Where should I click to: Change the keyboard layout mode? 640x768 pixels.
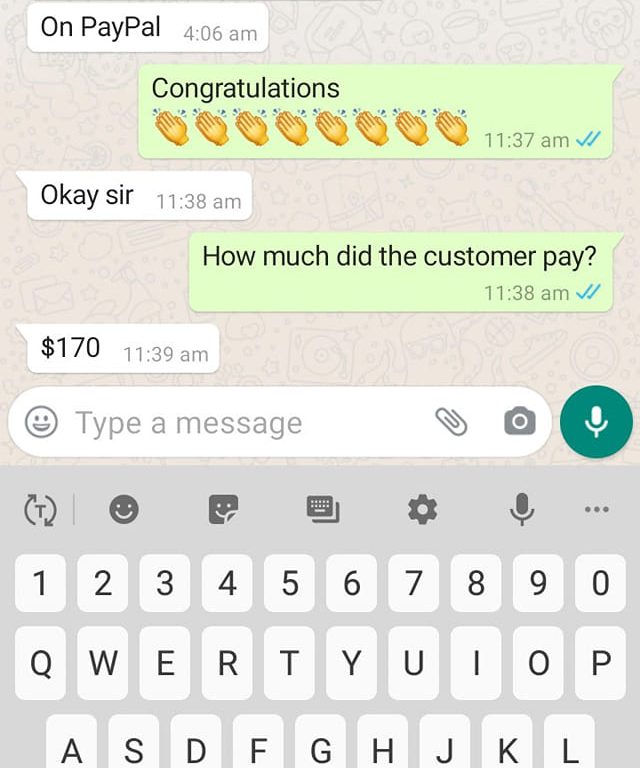[322, 511]
